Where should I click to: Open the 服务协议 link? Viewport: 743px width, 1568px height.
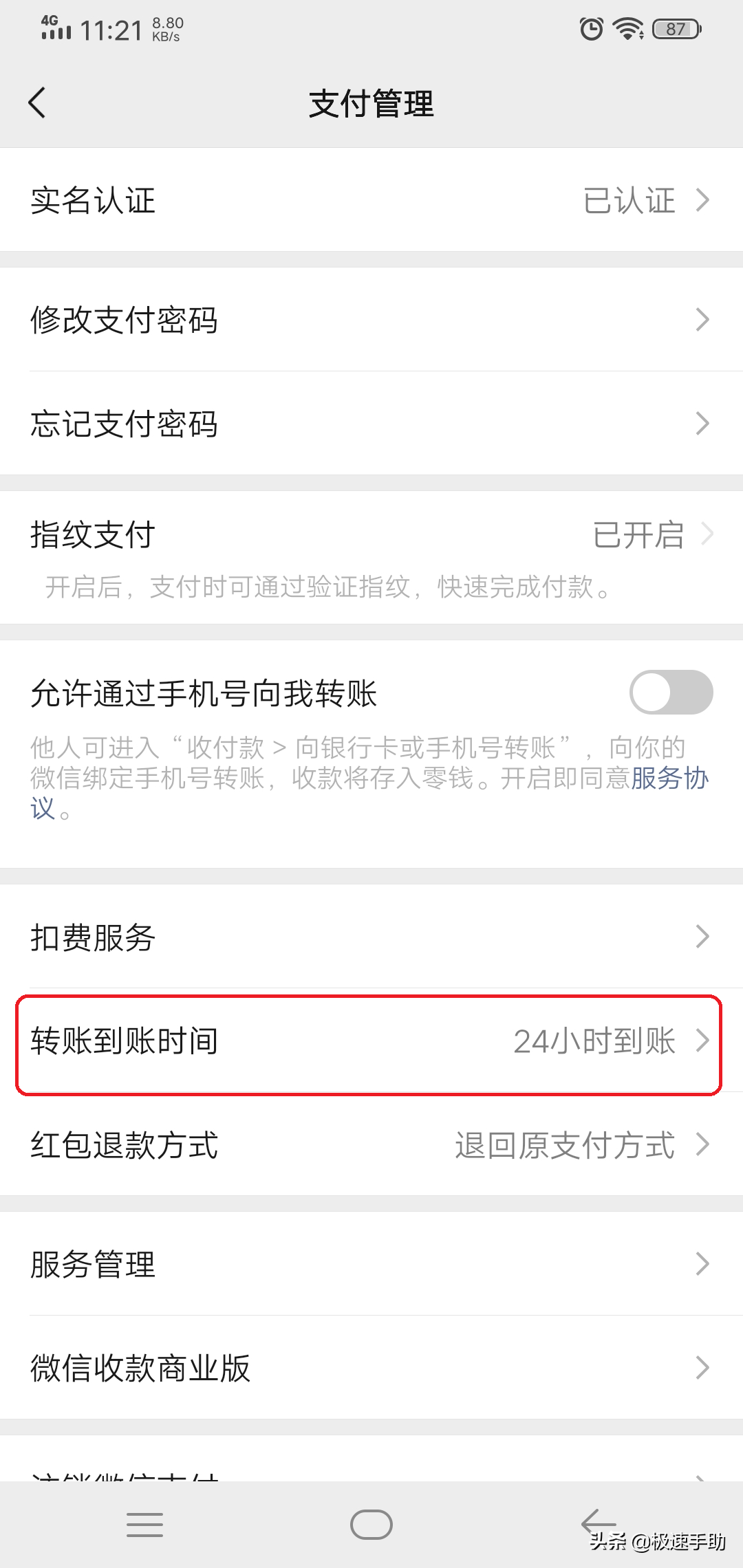pyautogui.click(x=669, y=779)
